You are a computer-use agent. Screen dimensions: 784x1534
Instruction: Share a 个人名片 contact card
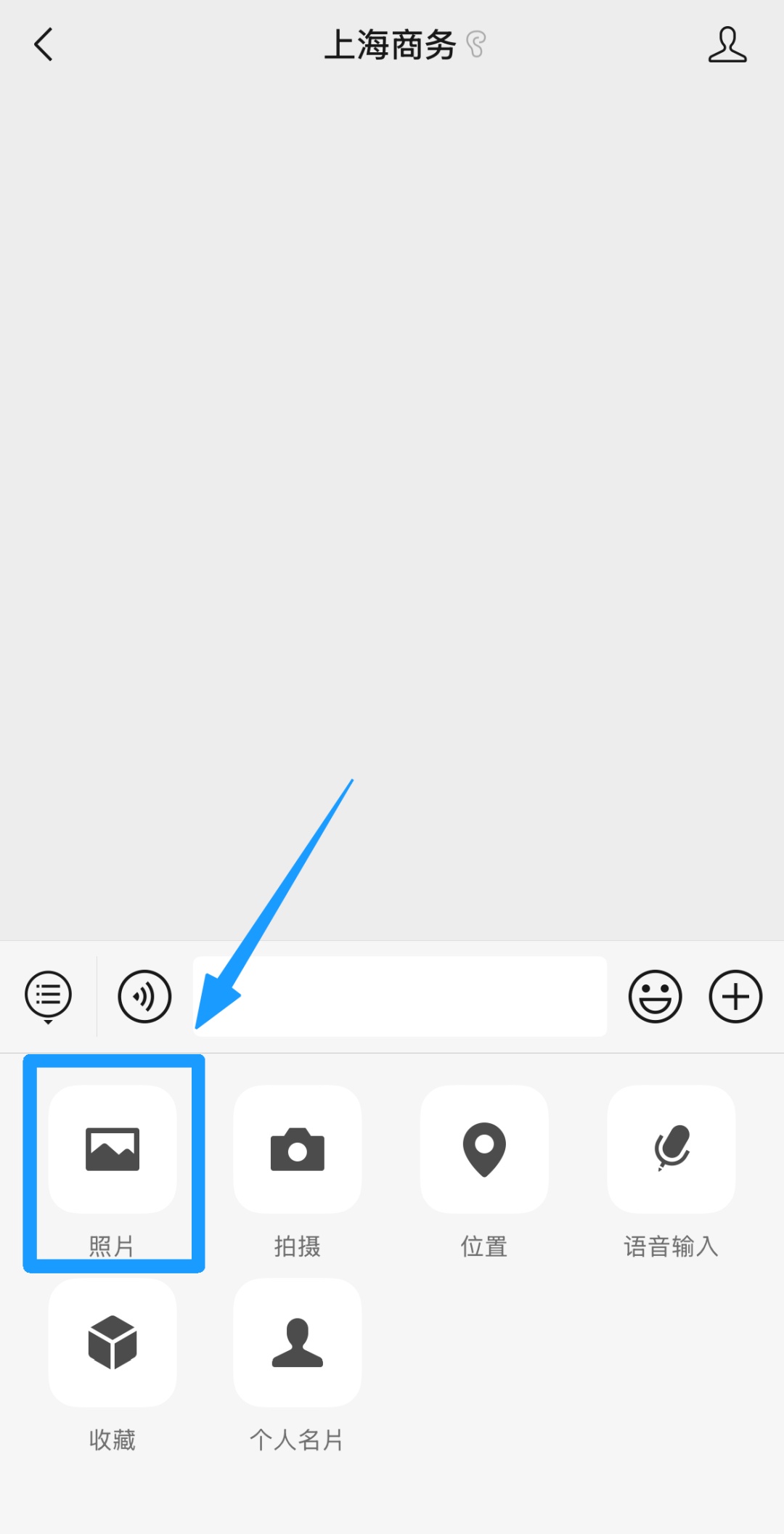coord(297,1342)
